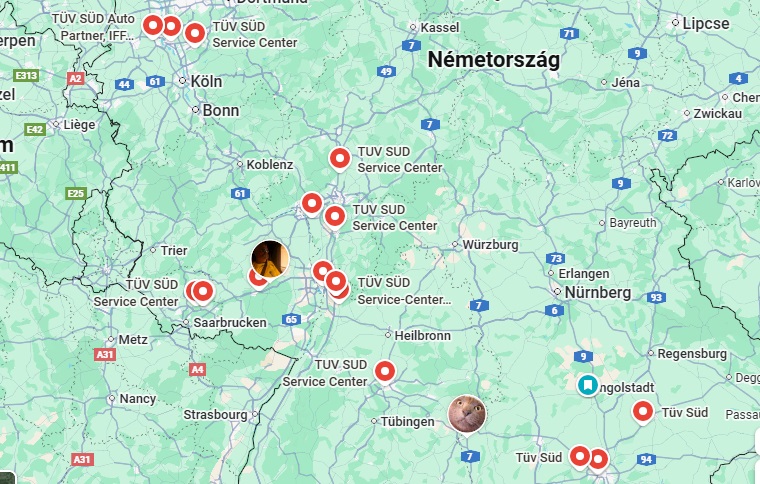Screen dimensions: 760x484
Task: Select TÜV SÜD Service Center pin near Köln
Action: [195, 33]
